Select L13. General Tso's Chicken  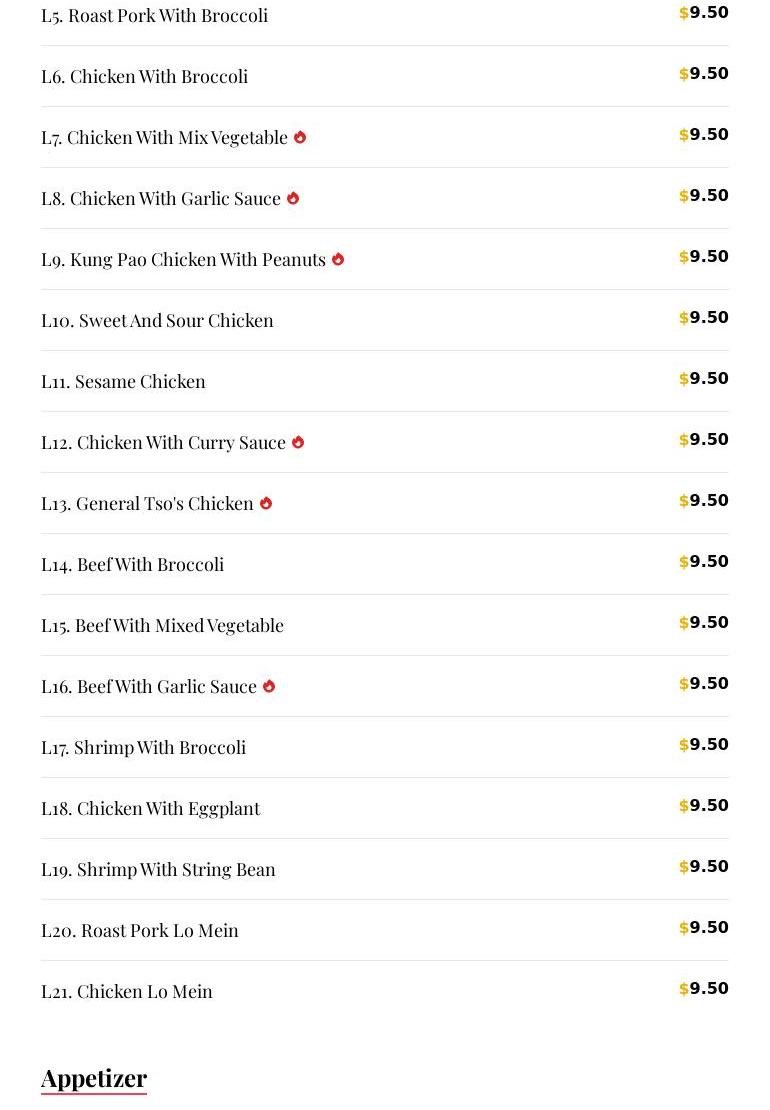(147, 504)
